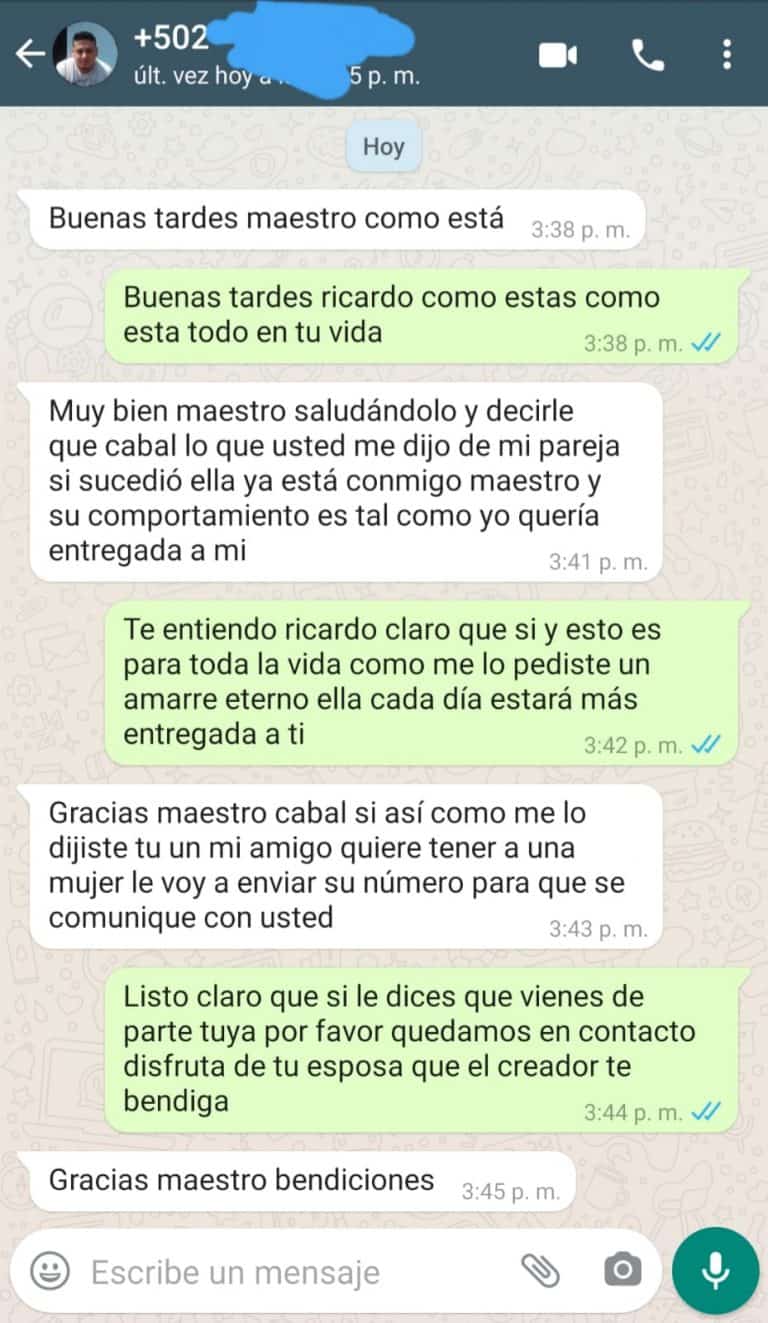
Task: Open the emoji picker
Action: point(50,1271)
